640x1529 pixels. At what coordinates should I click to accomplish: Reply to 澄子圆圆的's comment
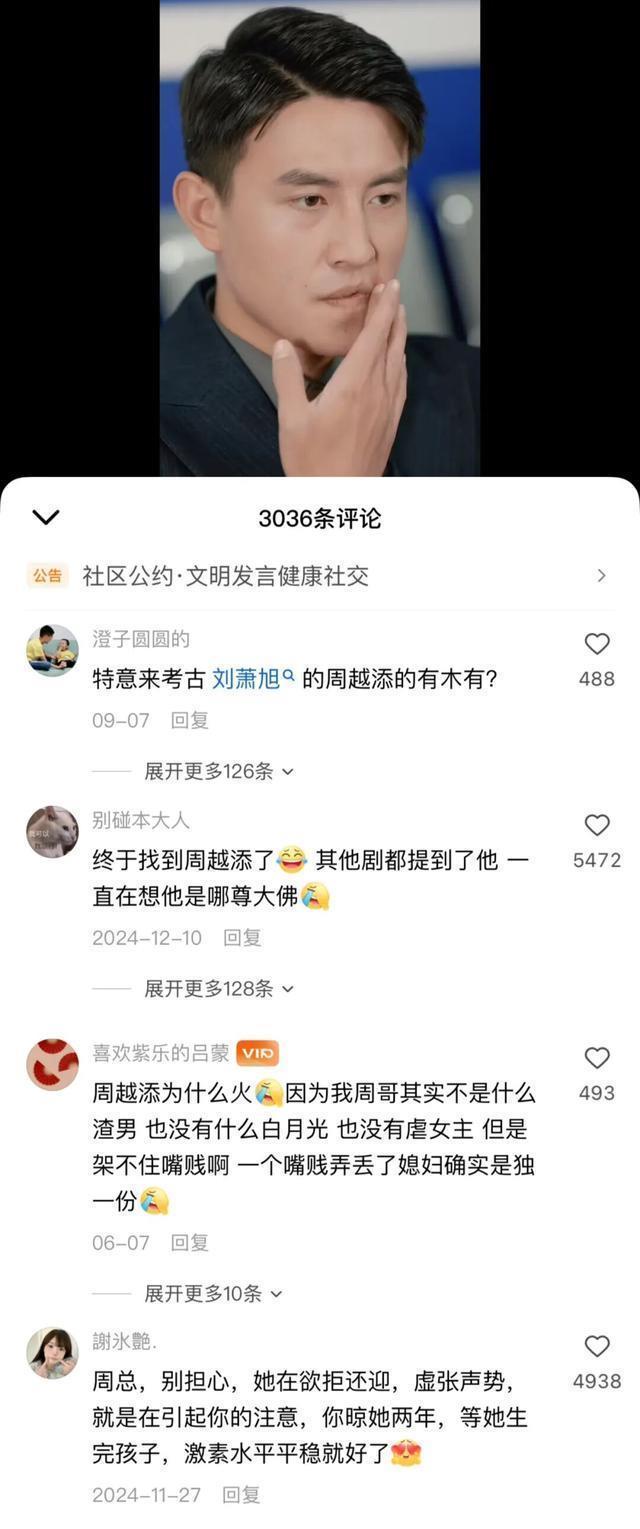pos(189,720)
